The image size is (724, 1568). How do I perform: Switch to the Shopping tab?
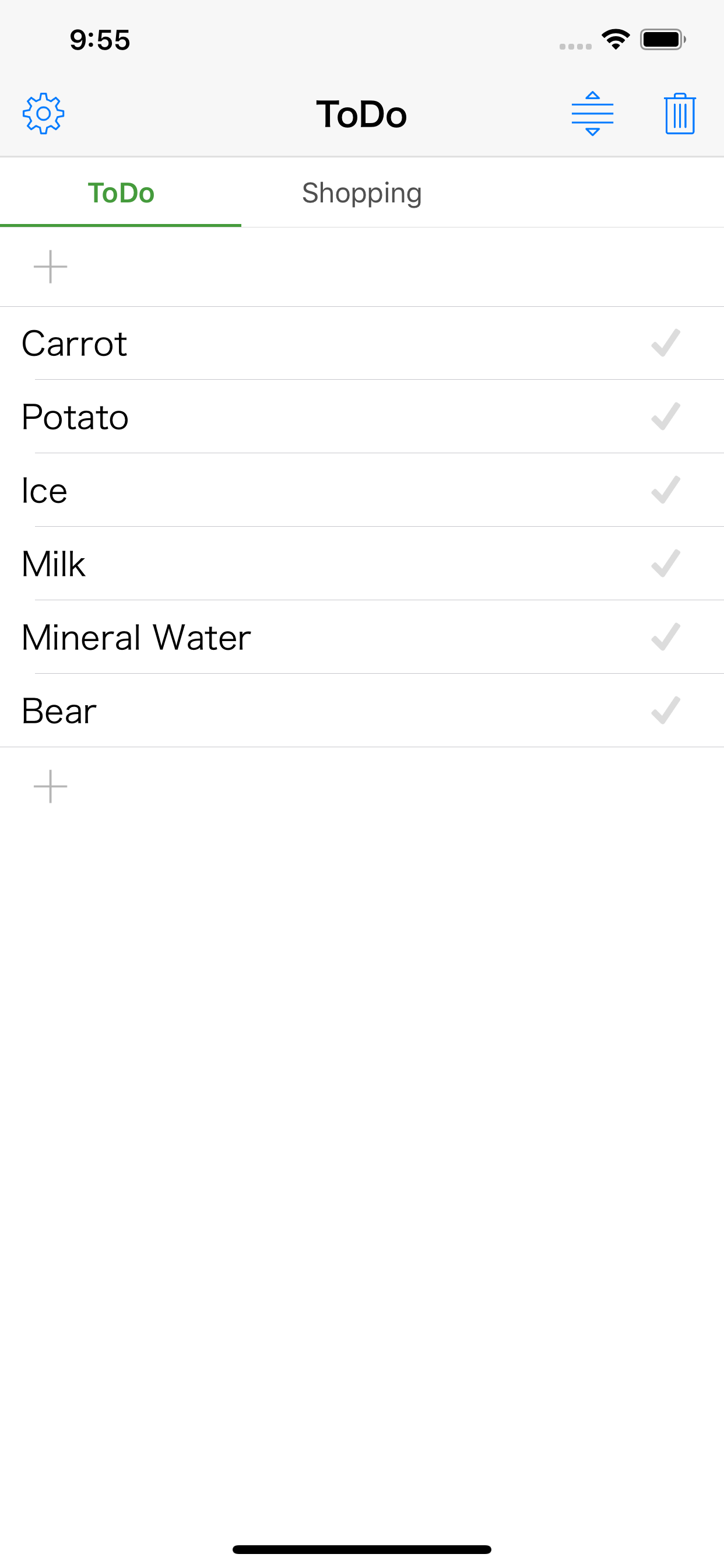[x=361, y=193]
